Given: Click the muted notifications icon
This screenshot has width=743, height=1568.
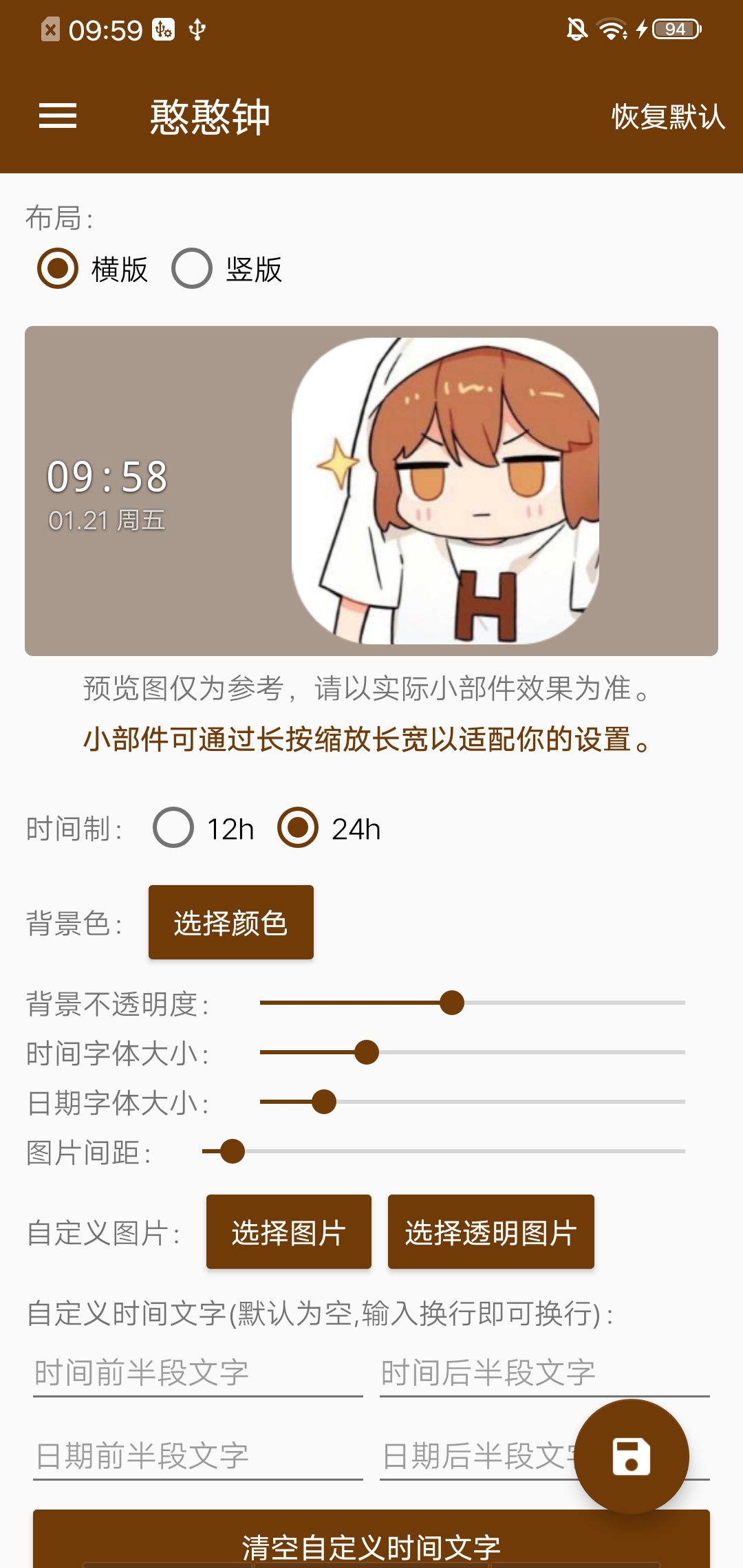Looking at the screenshot, I should coord(578,29).
